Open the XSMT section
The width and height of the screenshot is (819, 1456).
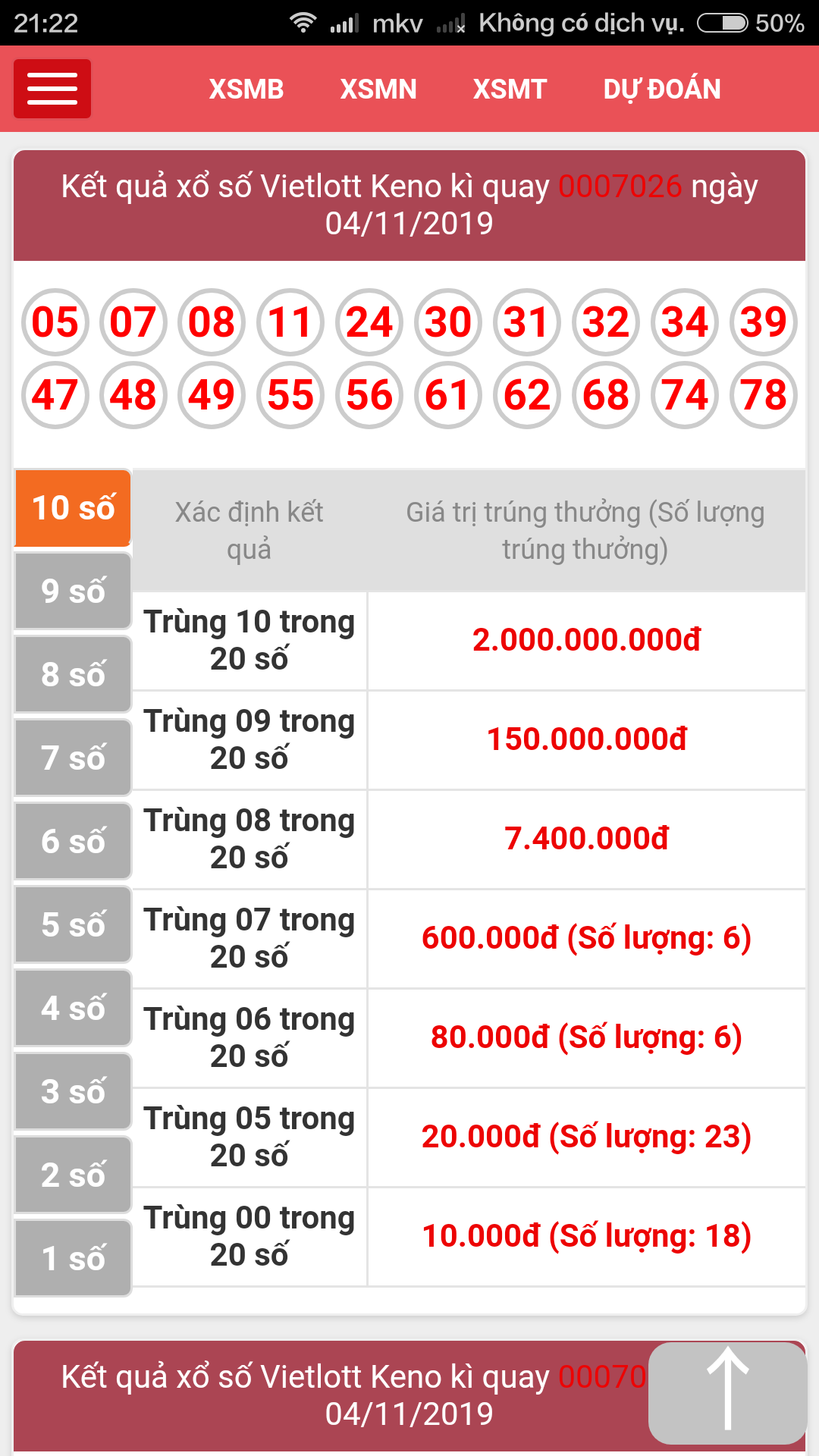510,89
